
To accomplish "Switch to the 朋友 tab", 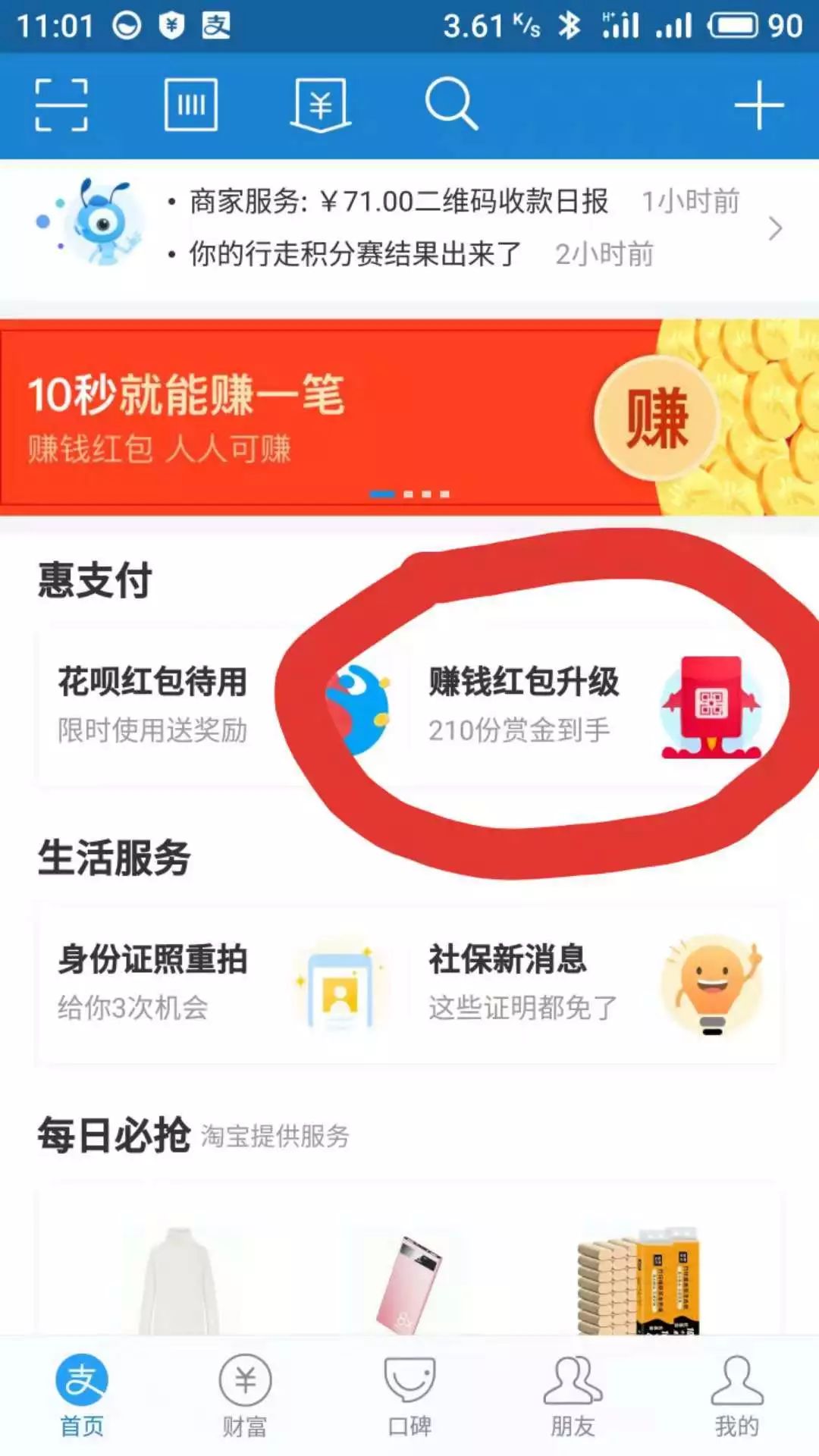I will pyautogui.click(x=573, y=1395).
